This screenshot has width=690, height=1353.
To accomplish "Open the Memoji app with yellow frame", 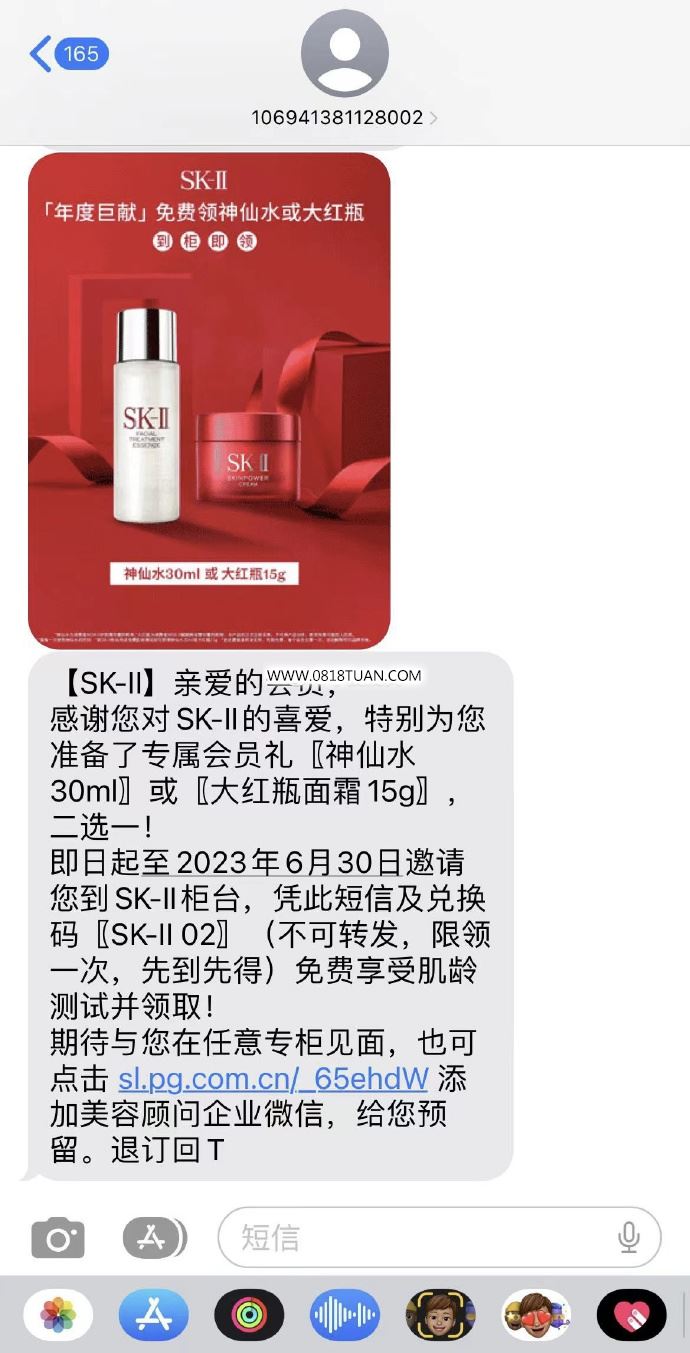I will (440, 1314).
